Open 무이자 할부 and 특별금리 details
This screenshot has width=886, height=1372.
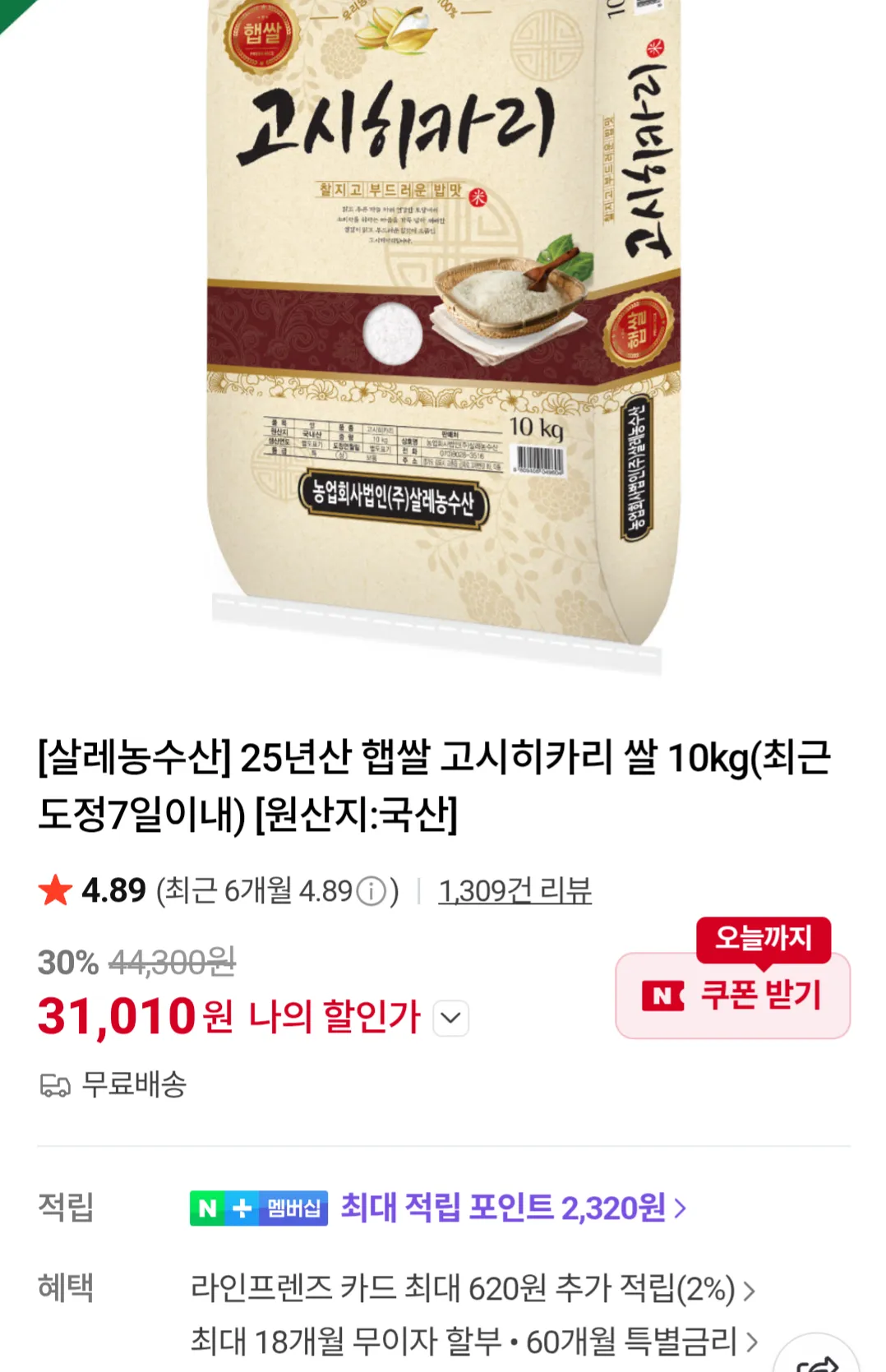pos(473,1342)
